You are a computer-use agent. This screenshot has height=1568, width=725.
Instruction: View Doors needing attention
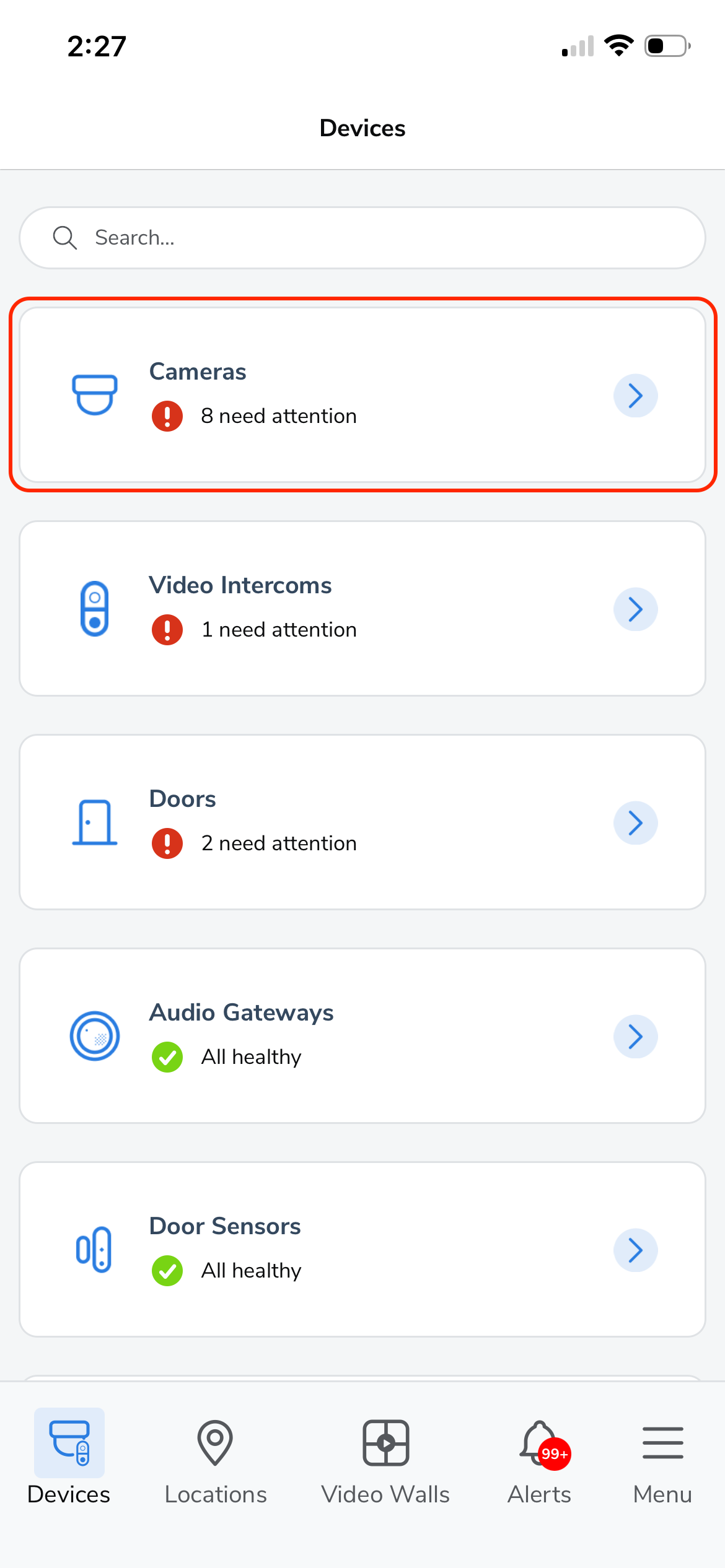click(362, 822)
